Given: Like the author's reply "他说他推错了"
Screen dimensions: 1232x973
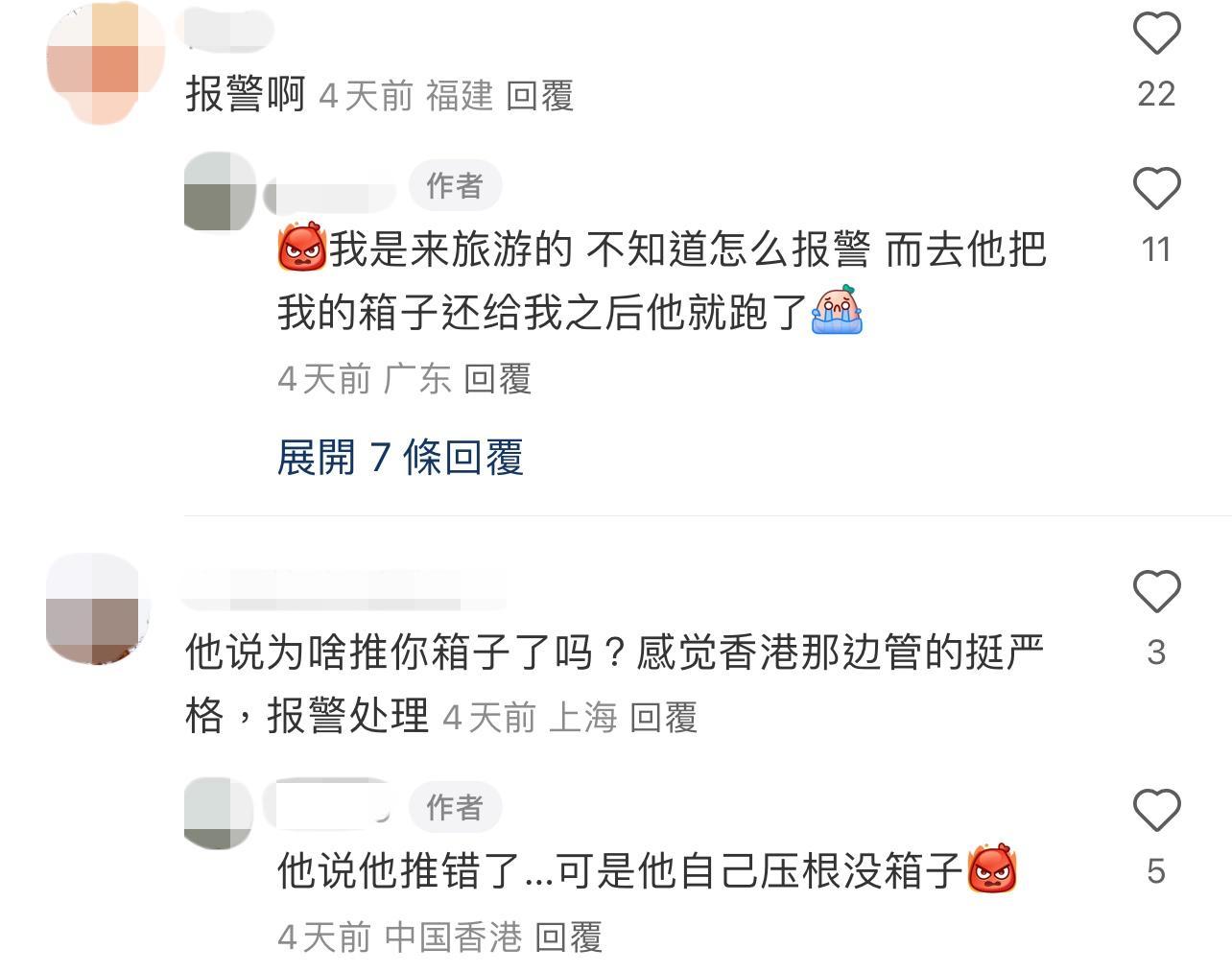Looking at the screenshot, I should point(1156,811).
